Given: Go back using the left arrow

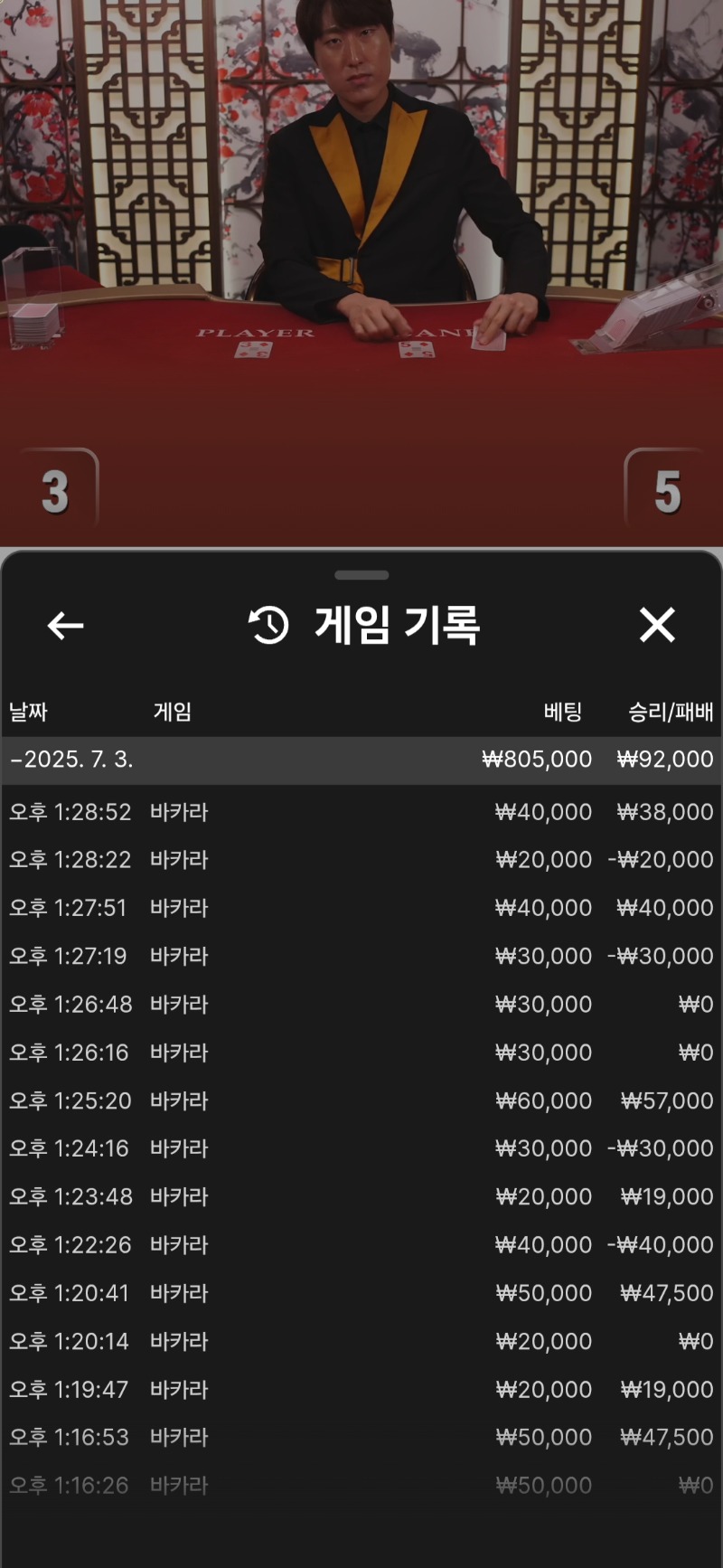Looking at the screenshot, I should [65, 625].
